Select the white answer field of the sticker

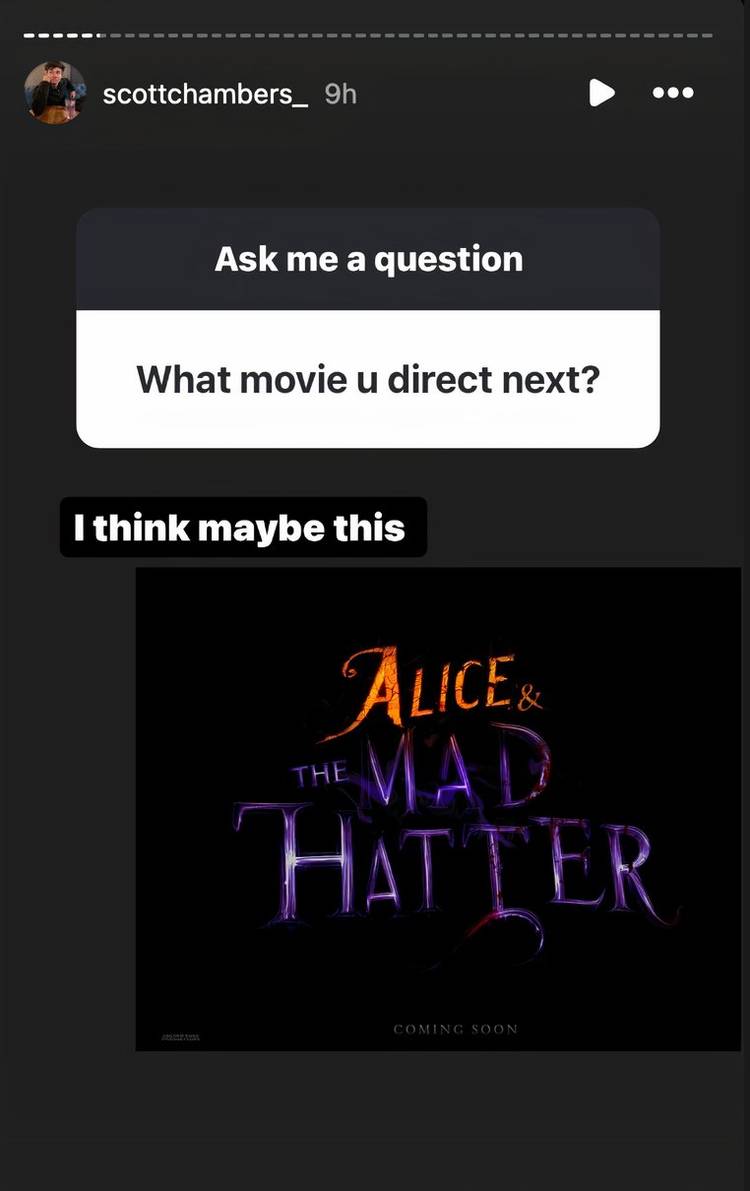[367, 380]
